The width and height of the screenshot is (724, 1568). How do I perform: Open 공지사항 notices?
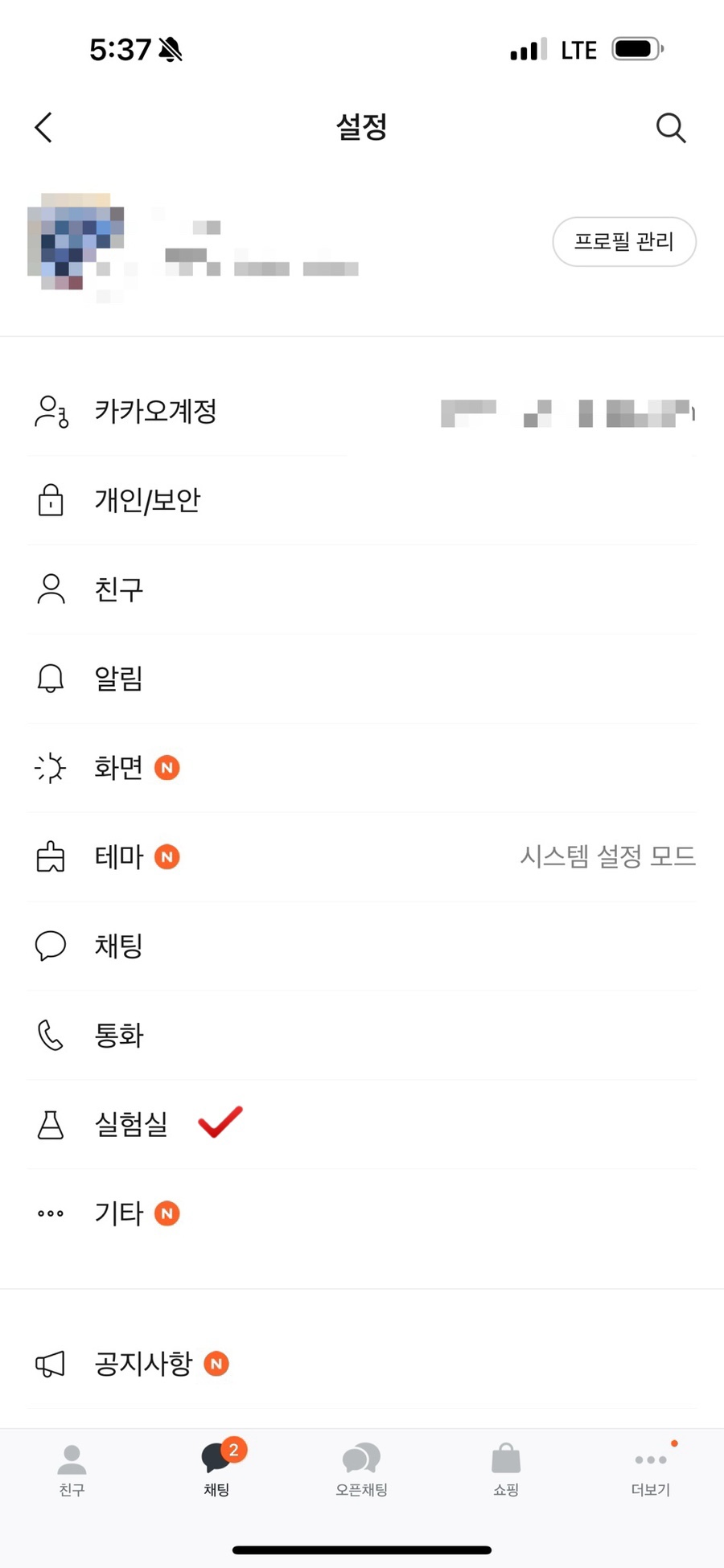(x=362, y=1364)
